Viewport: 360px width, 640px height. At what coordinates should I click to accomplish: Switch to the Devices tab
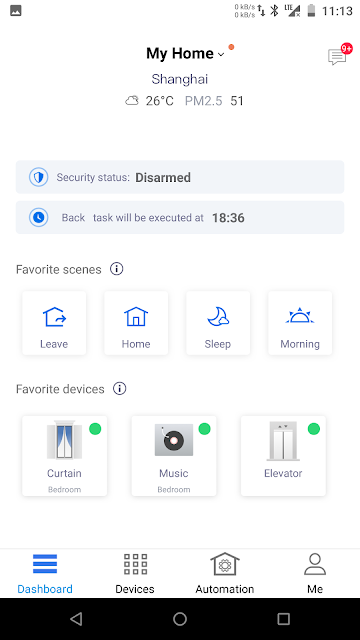(x=135, y=573)
